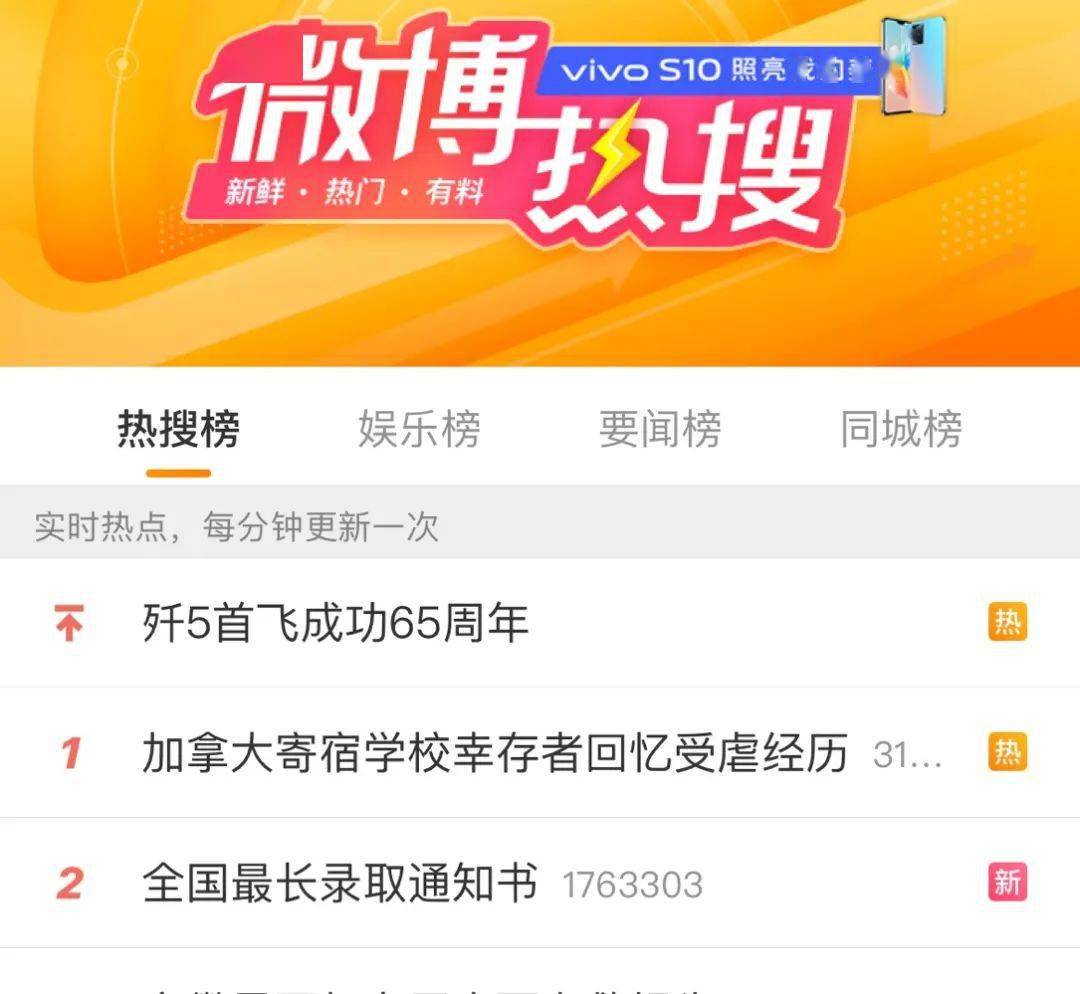Select the 热搜榜 tab
The width and height of the screenshot is (1080, 994).
[178, 429]
